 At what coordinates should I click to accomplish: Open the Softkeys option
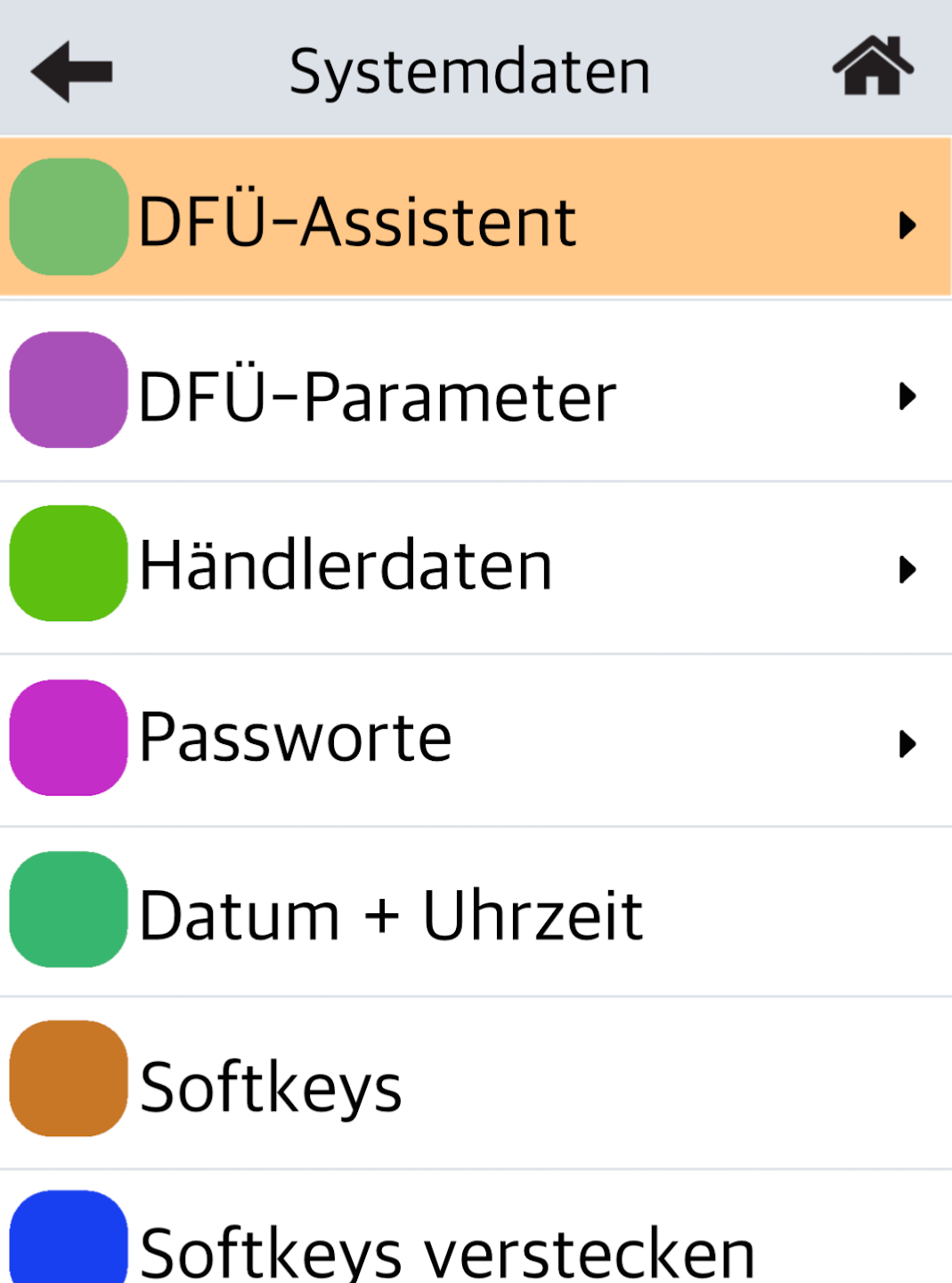(x=476, y=1083)
